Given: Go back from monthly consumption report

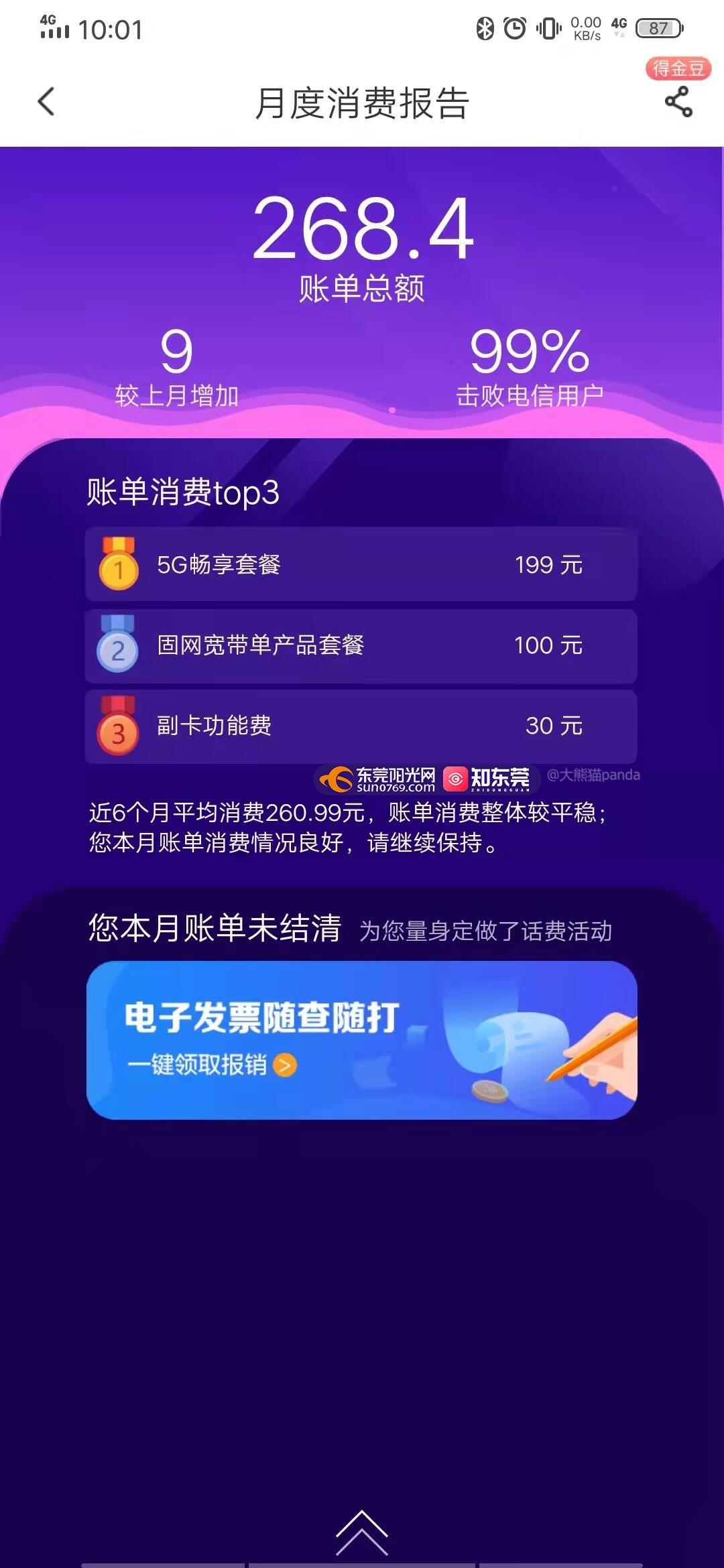Looking at the screenshot, I should click(46, 102).
